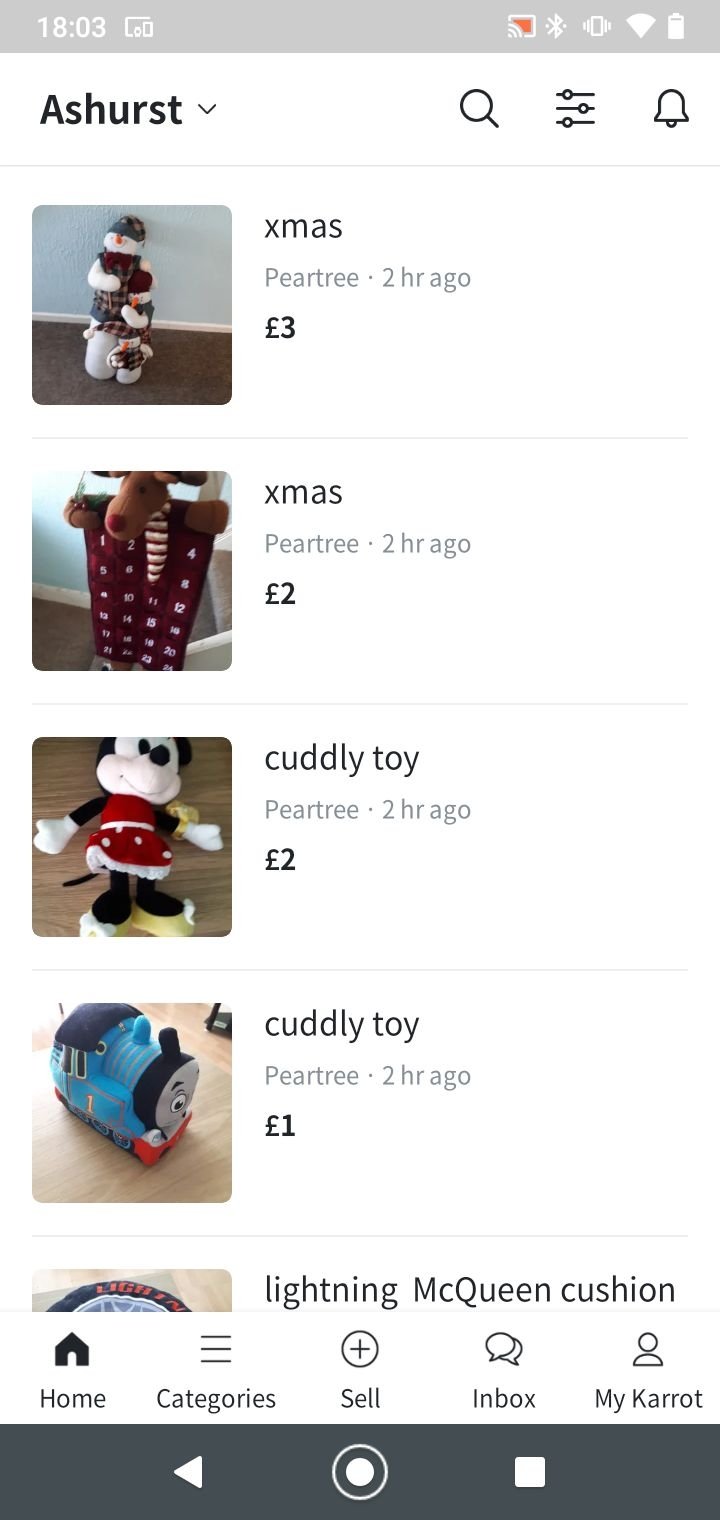Tap the system back button

[x=188, y=1472]
